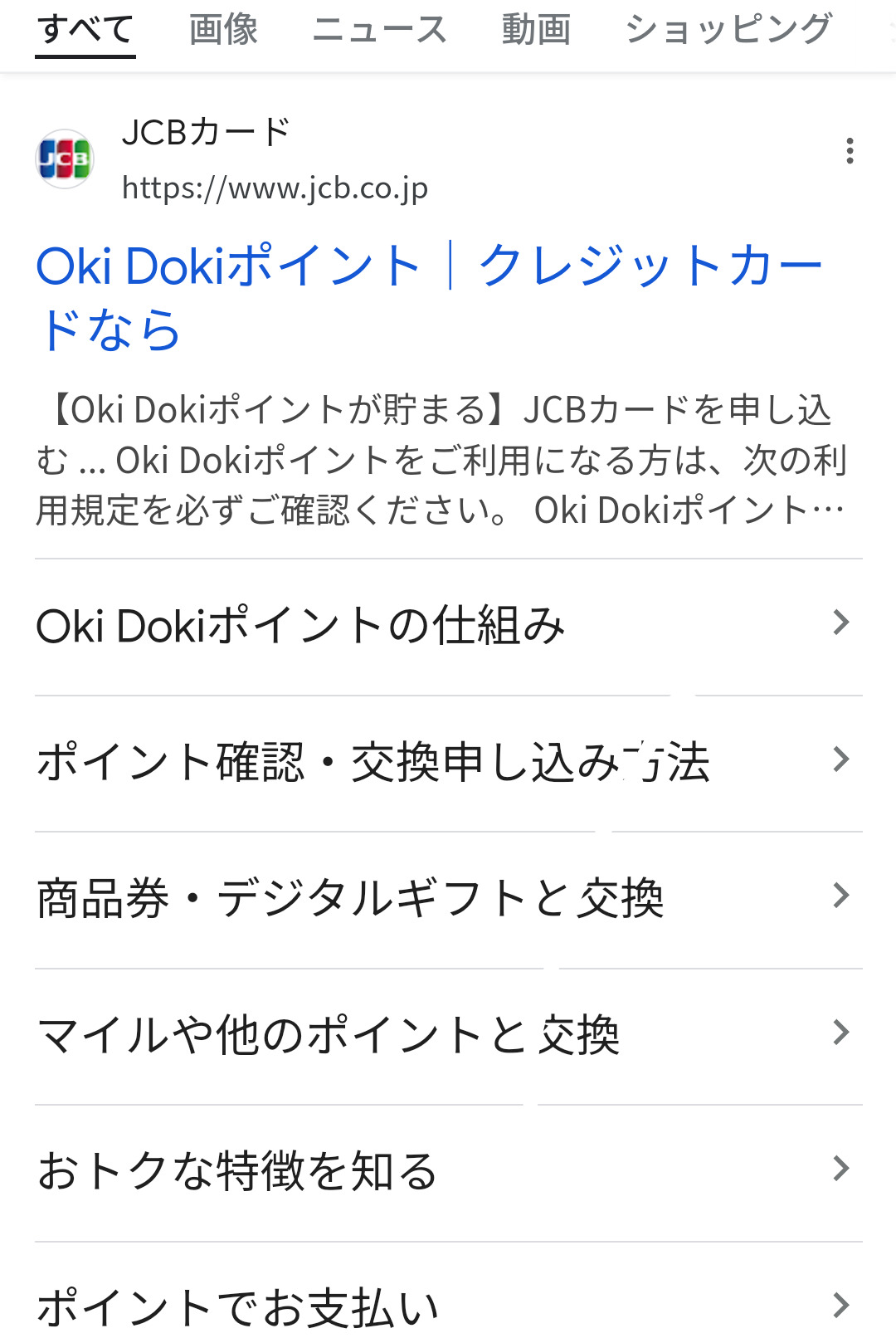Open the Oki Dokiポイント result title link
Screen dimensions: 896x1338
tap(428, 297)
